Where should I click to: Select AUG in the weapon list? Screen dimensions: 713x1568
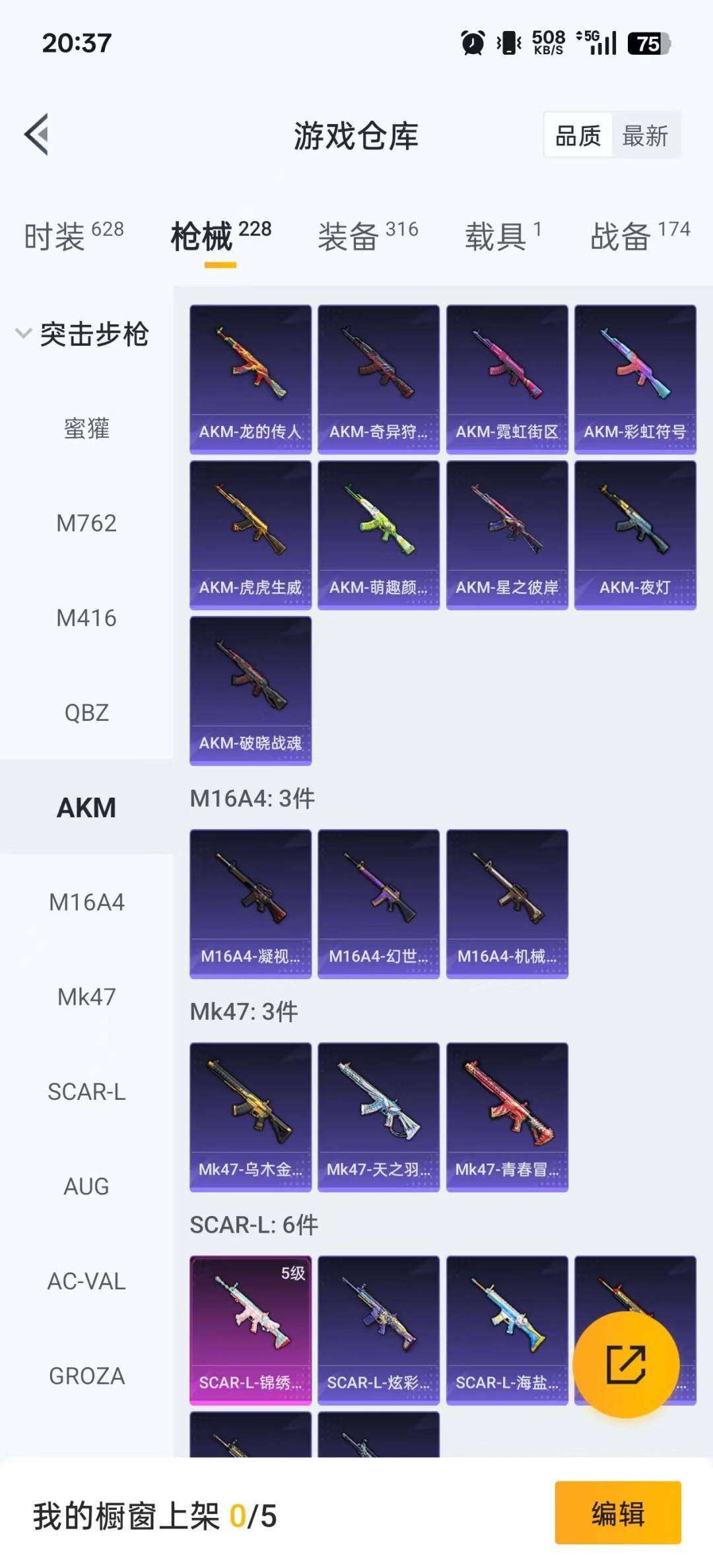[86, 1186]
